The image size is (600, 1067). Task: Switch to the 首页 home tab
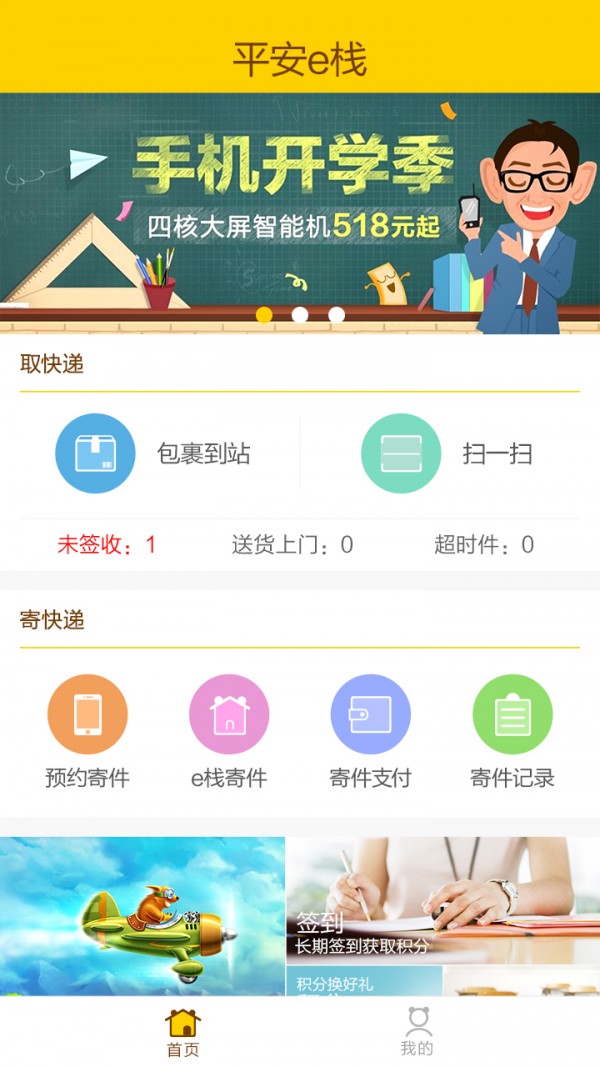coord(183,1033)
